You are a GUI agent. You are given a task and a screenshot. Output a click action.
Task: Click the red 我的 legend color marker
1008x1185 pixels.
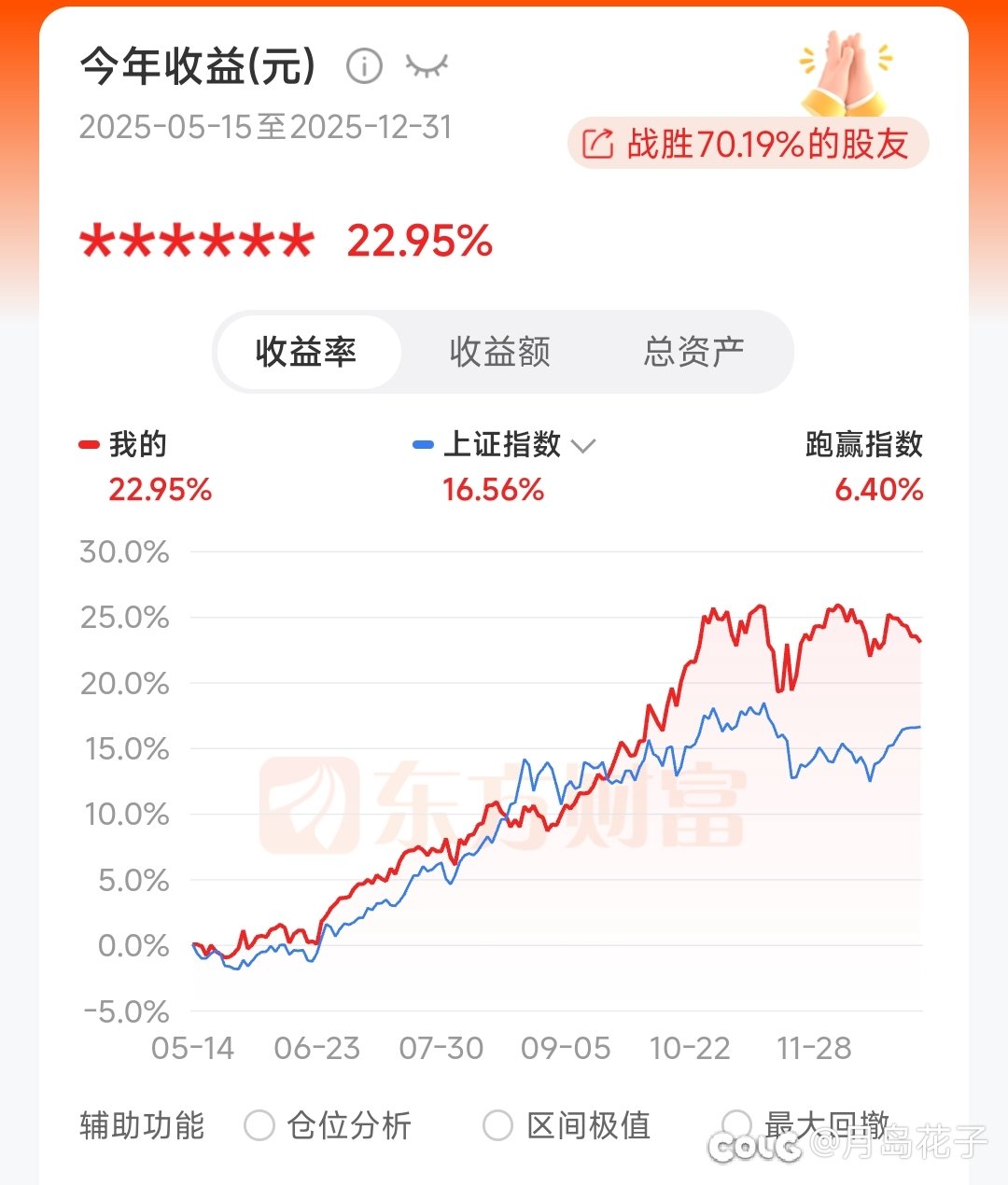(91, 445)
